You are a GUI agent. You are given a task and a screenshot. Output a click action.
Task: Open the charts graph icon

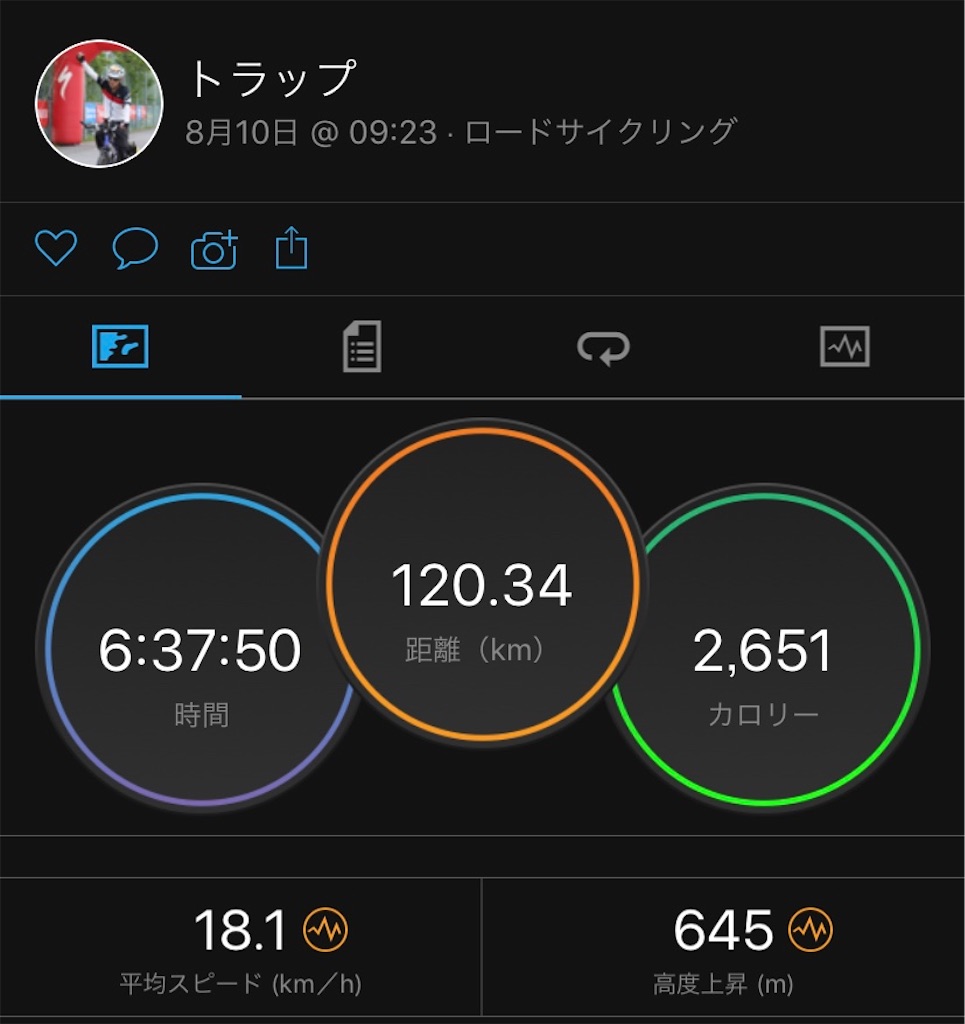[x=844, y=347]
